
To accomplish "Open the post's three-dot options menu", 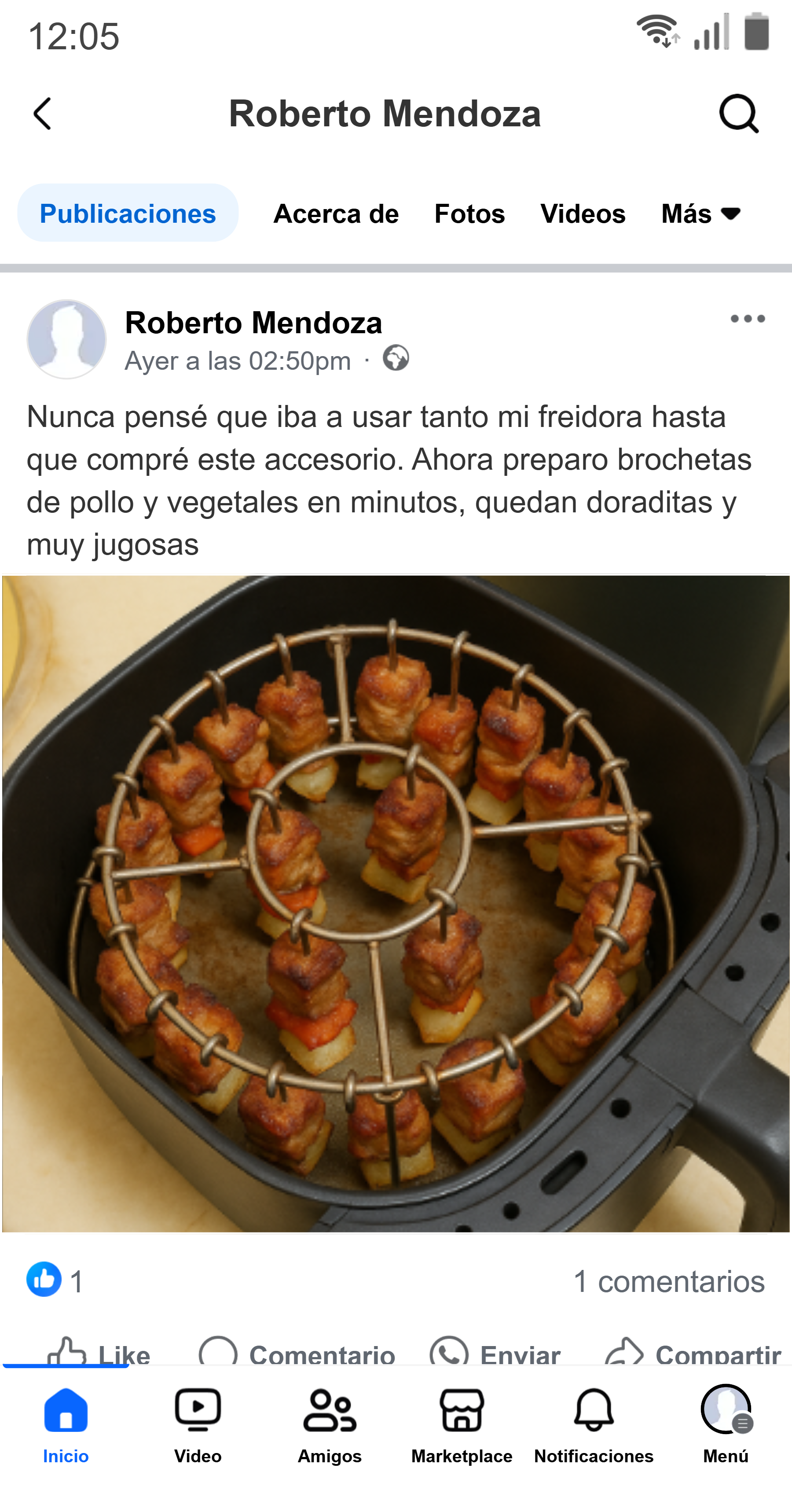I will tap(748, 319).
